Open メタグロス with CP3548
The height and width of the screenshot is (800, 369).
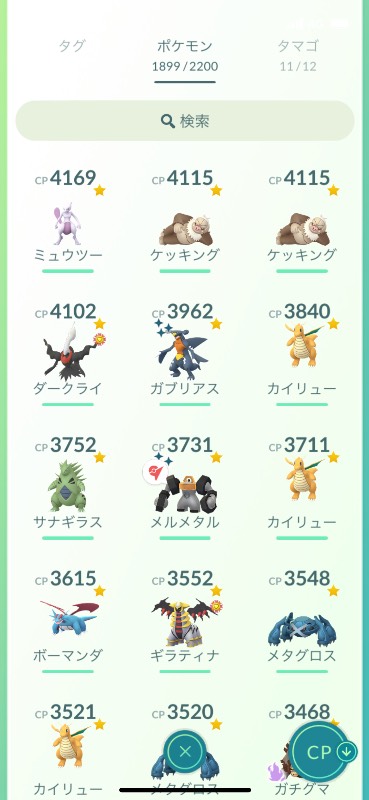[x=302, y=621]
